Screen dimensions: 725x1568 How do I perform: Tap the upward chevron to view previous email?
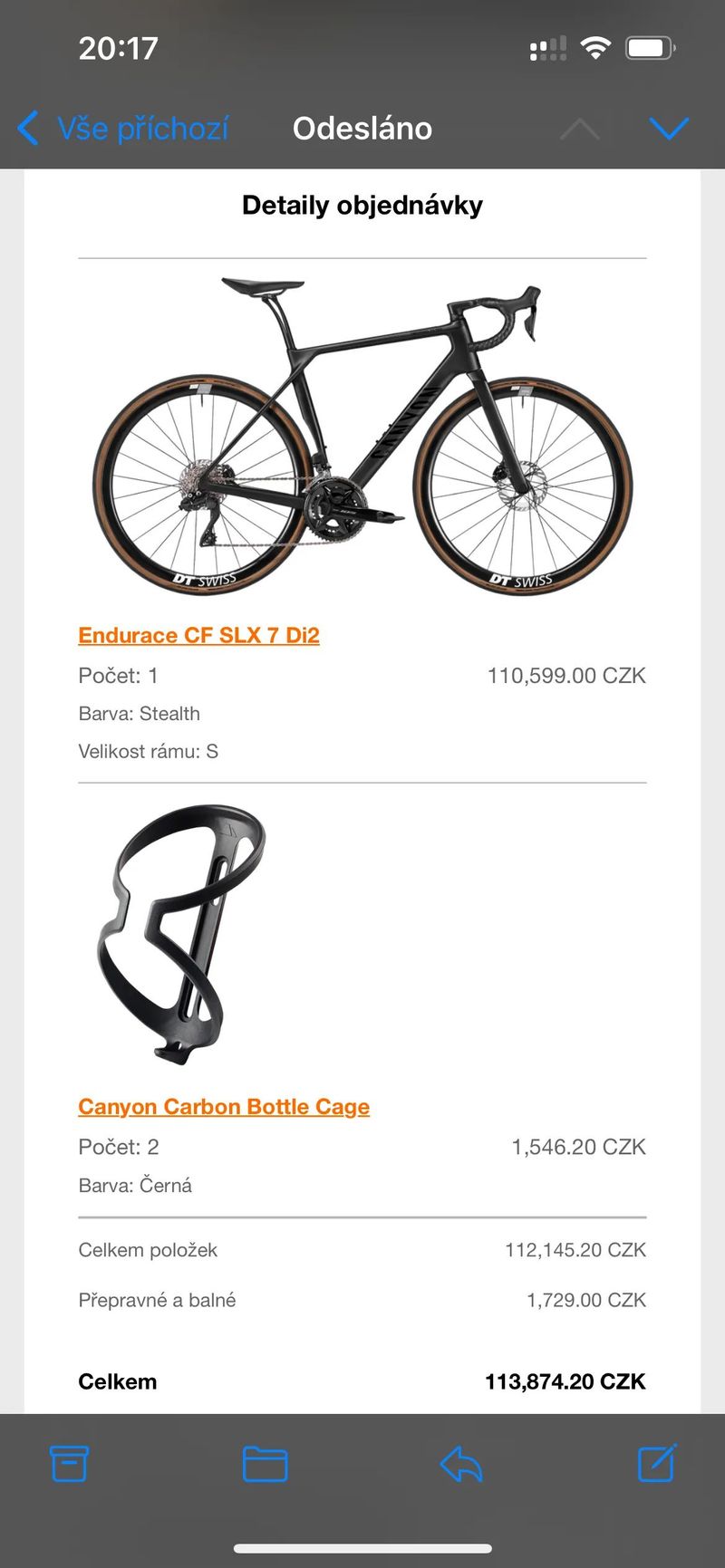click(580, 129)
